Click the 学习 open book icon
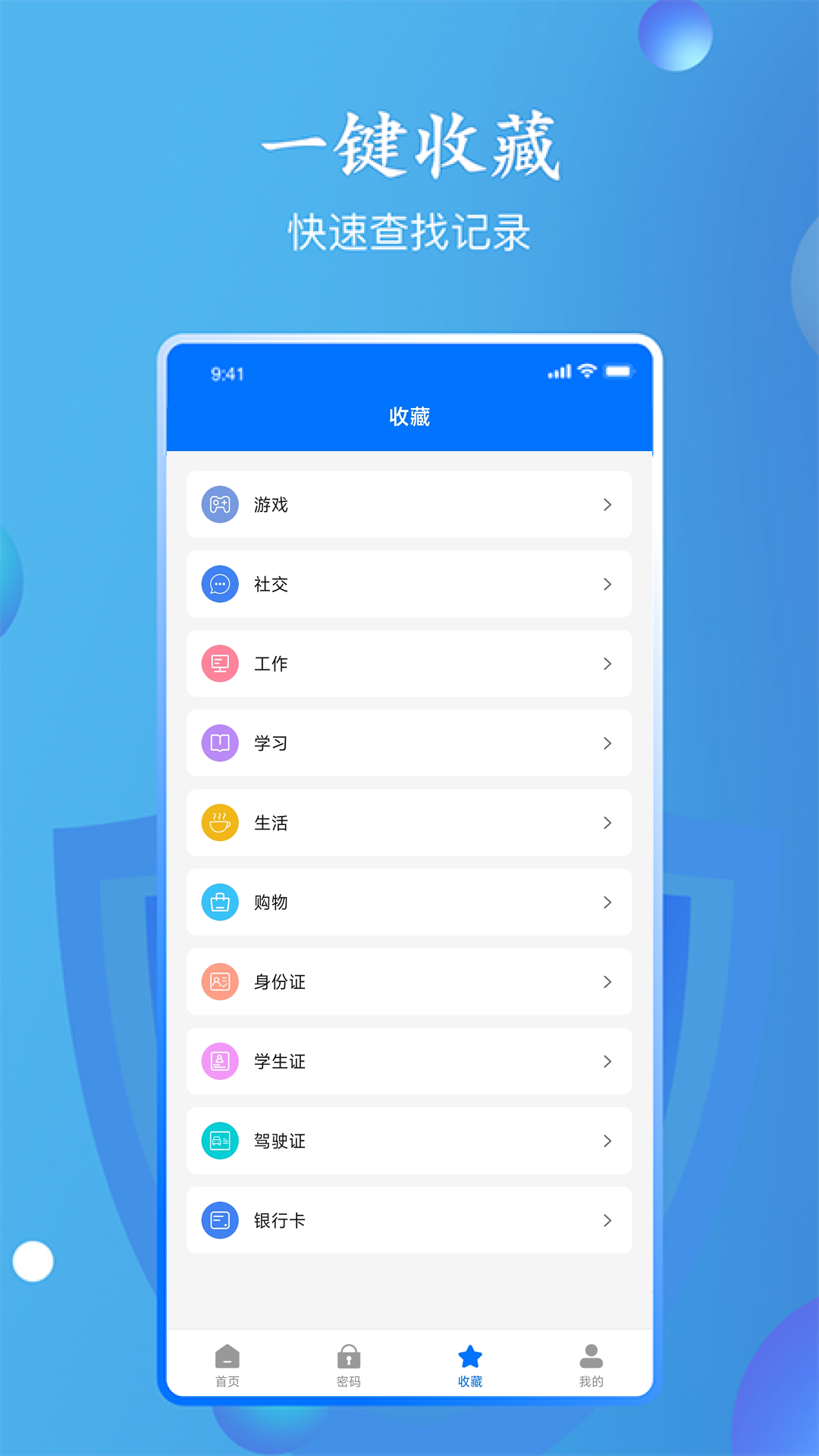 [219, 743]
